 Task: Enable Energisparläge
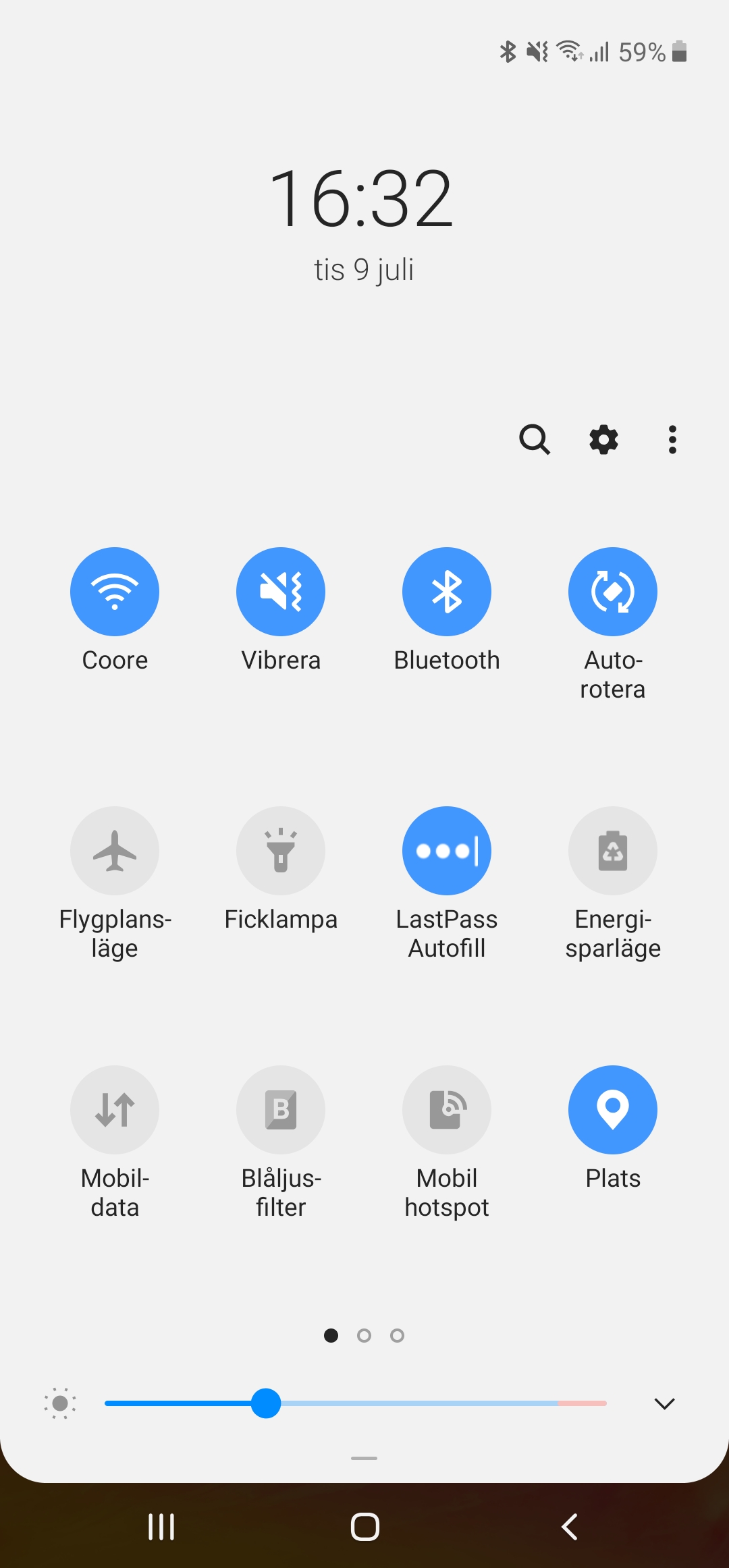click(x=613, y=851)
